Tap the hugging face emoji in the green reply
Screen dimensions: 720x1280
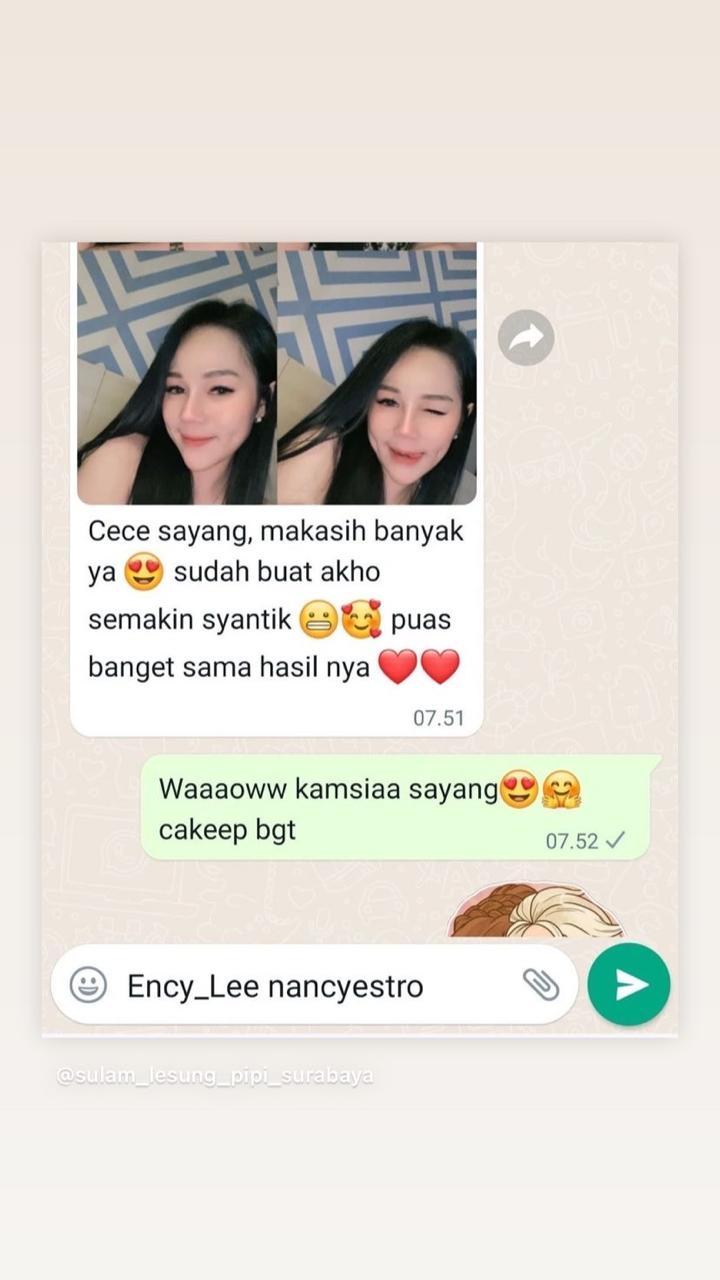[561, 788]
